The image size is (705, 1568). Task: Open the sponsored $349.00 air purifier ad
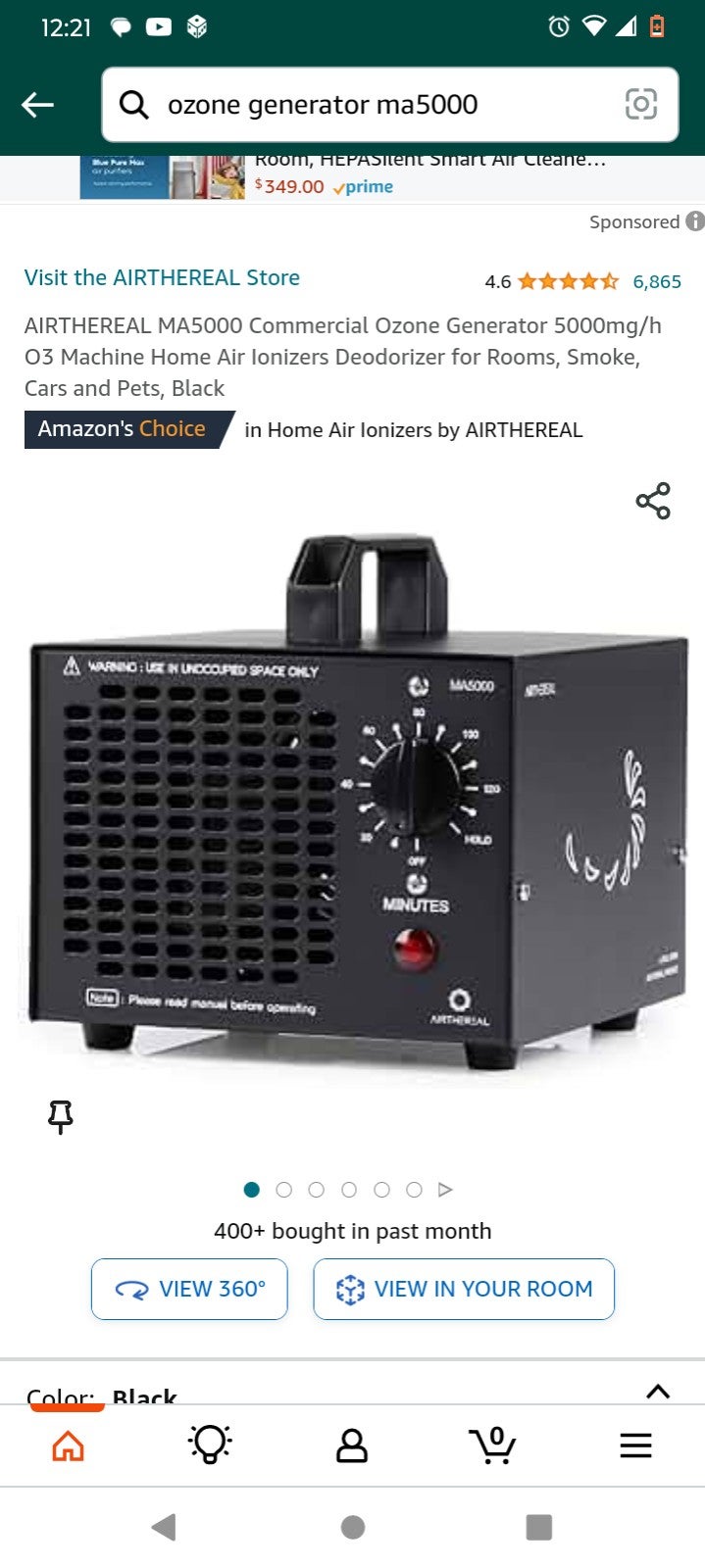click(392, 177)
